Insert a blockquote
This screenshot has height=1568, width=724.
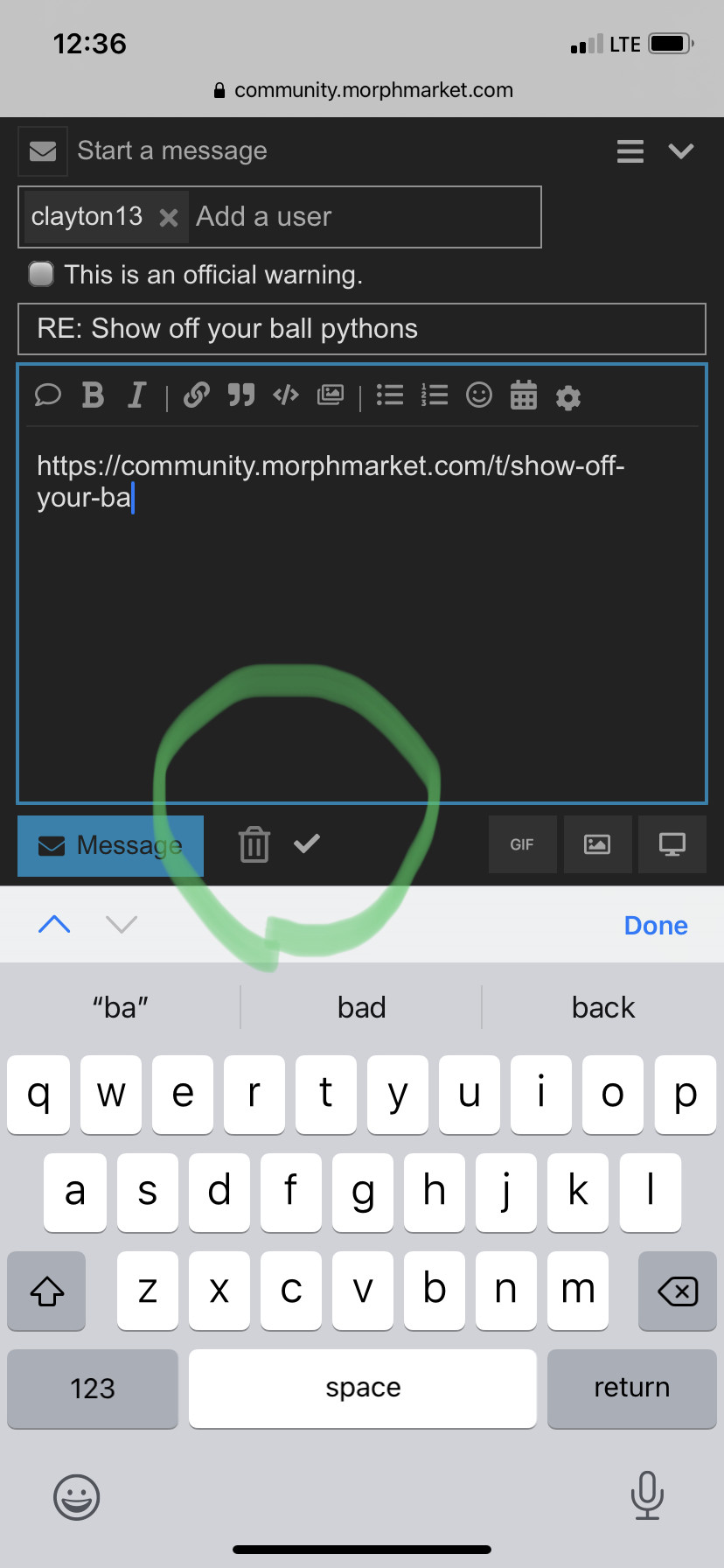(x=241, y=395)
